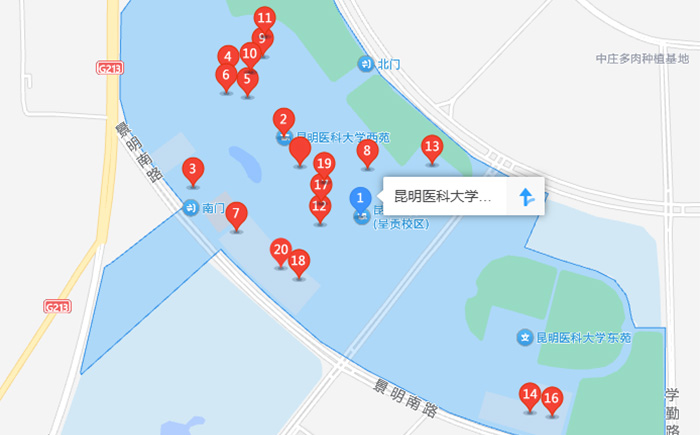
Task: Select map marker number 6
Action: tap(226, 74)
